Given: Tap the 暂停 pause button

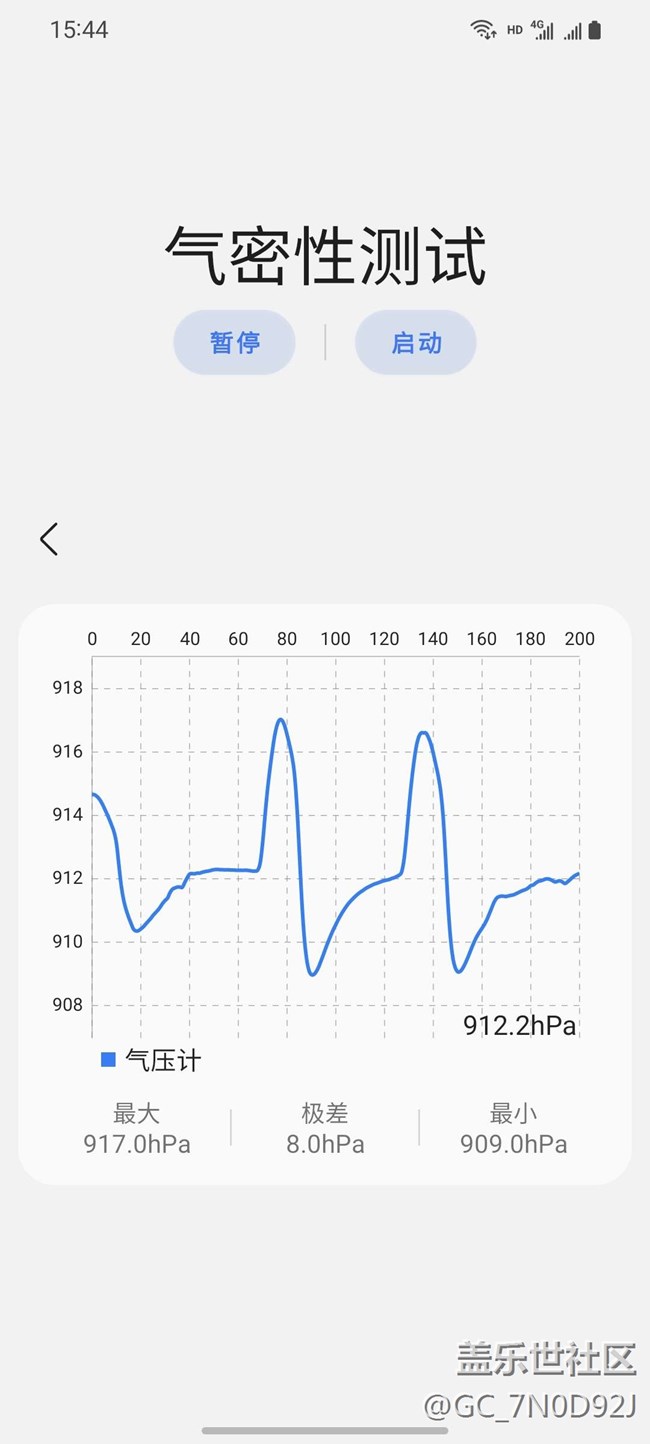Looking at the screenshot, I should 235,343.
